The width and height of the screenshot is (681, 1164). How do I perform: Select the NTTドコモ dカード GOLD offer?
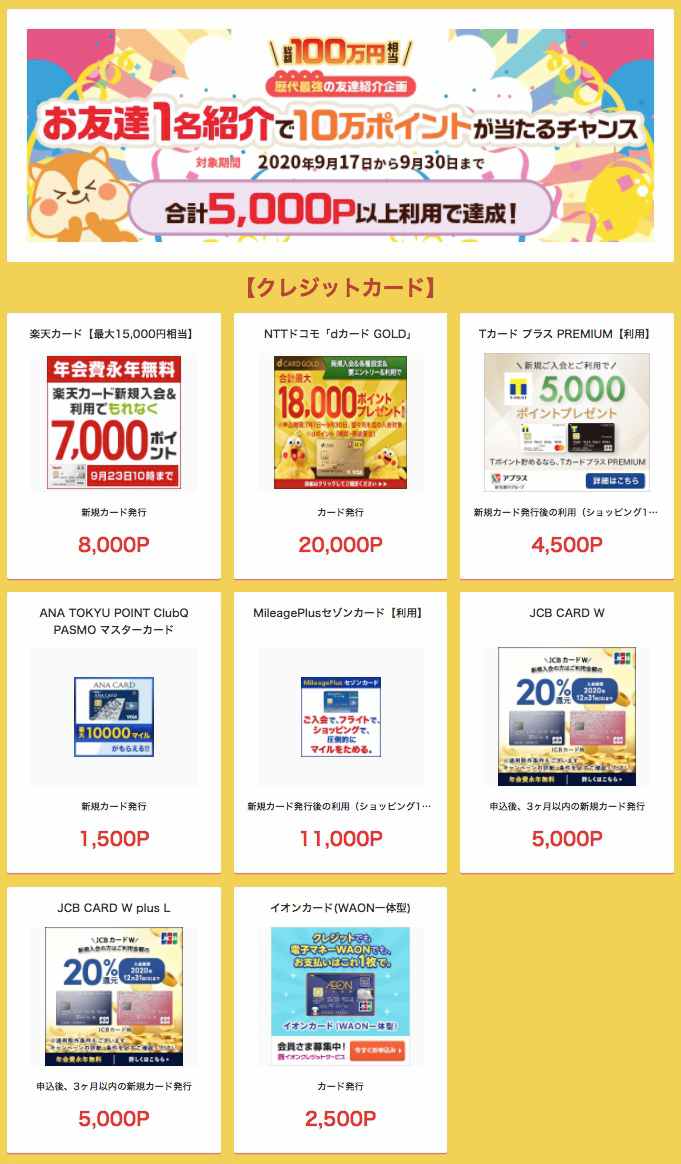pyautogui.click(x=340, y=445)
